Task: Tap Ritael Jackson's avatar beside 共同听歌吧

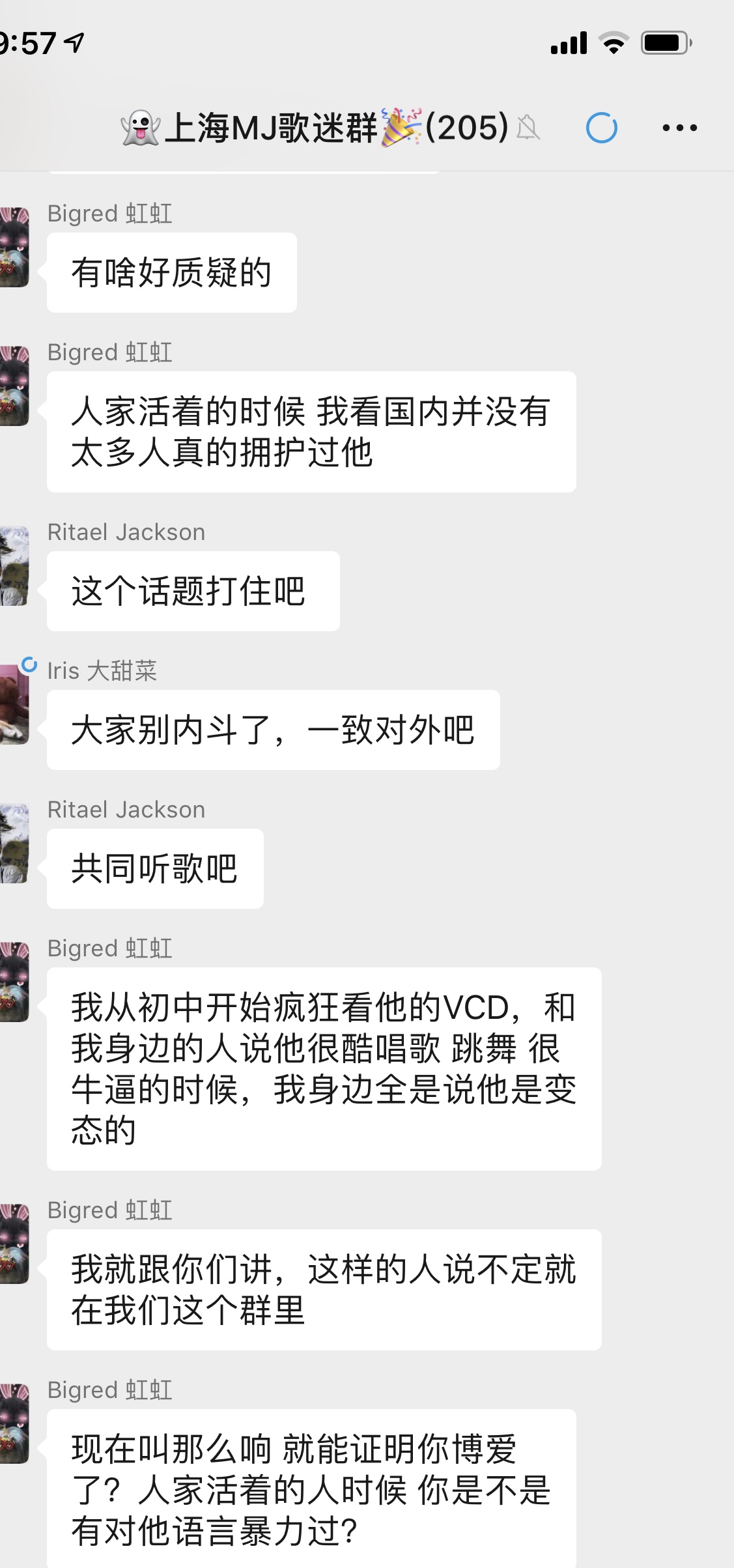Action: 14,844
